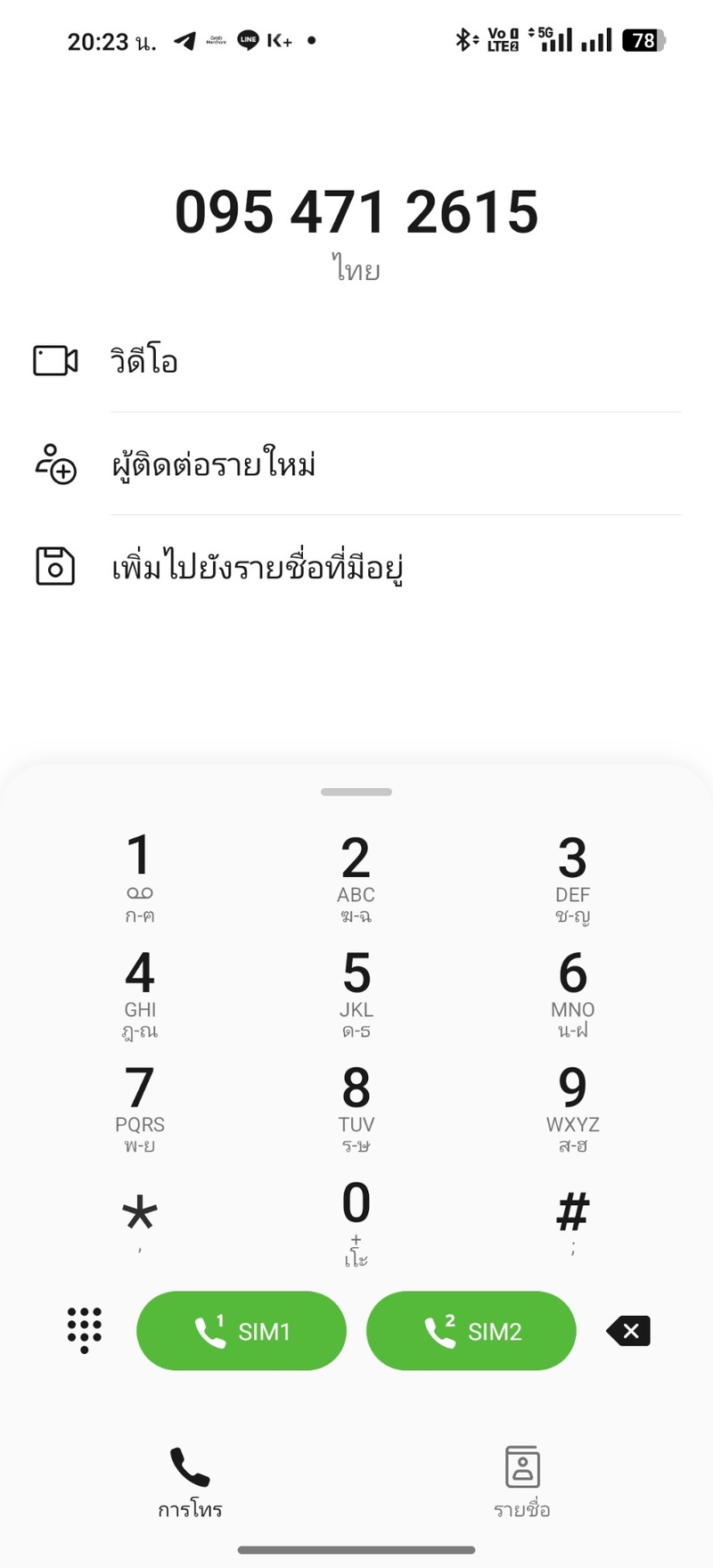Image resolution: width=713 pixels, height=1568 pixels.
Task: Delete last digit with backspace
Action: click(629, 1331)
